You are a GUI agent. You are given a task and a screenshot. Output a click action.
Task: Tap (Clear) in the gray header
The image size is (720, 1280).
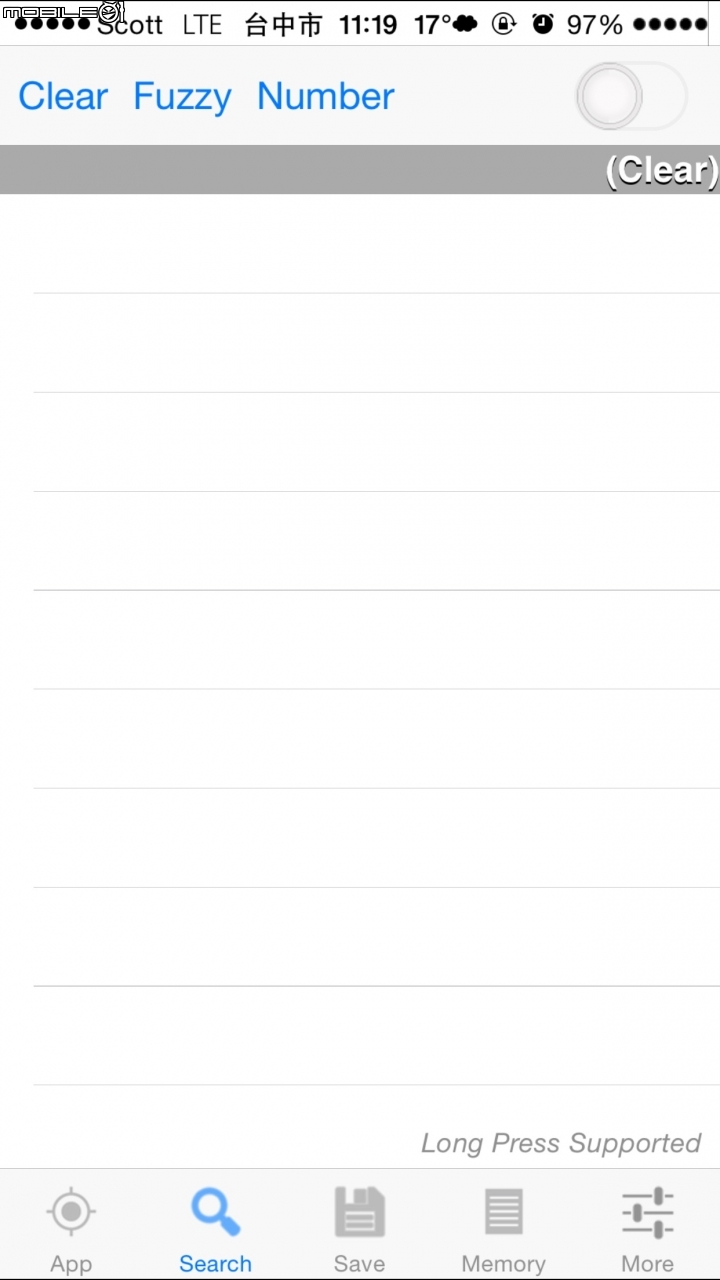(x=661, y=171)
